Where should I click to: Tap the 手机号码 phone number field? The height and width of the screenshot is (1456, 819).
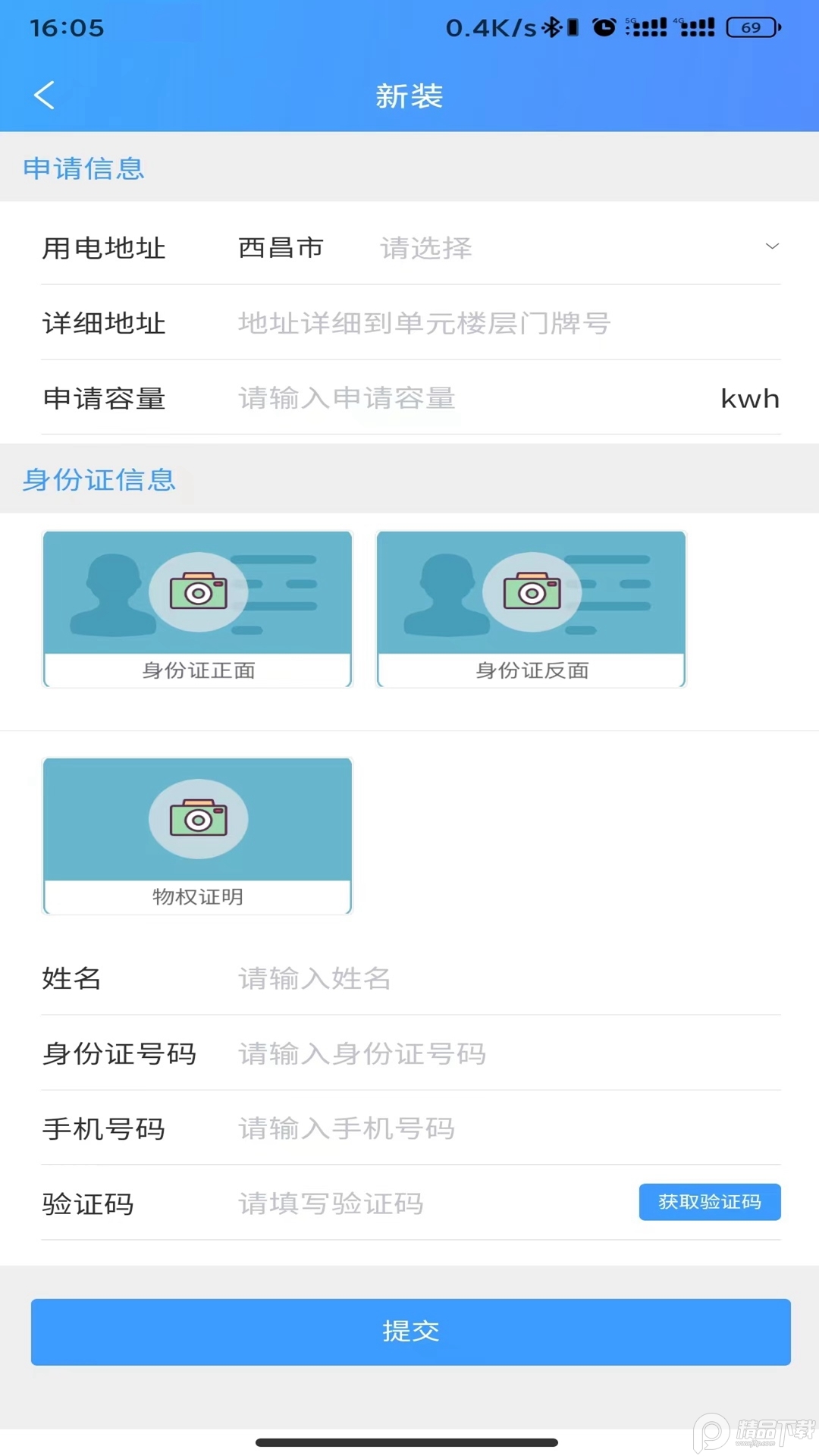(346, 1129)
